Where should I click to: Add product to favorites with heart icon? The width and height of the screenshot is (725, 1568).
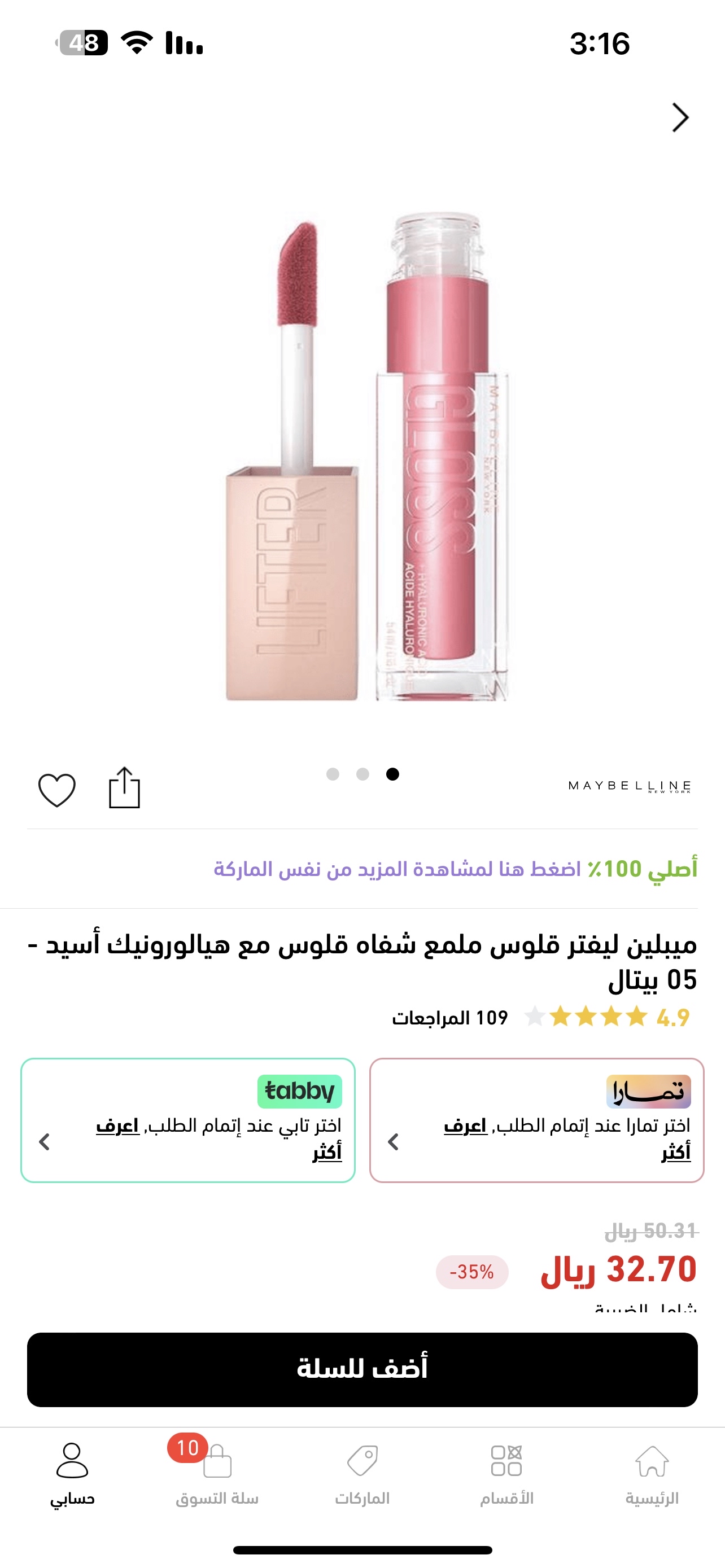click(x=56, y=790)
